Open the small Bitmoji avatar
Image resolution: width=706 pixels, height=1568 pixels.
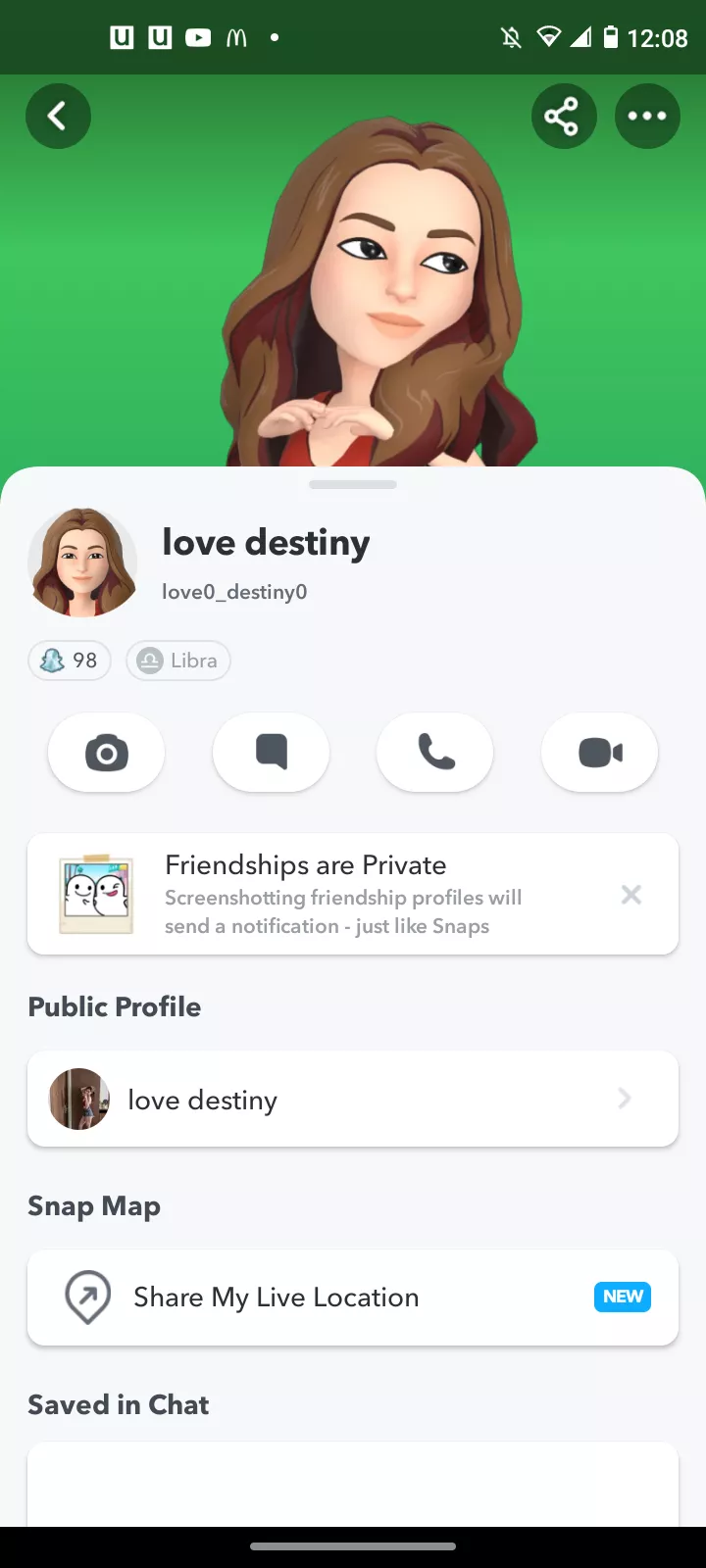pyautogui.click(x=82, y=563)
